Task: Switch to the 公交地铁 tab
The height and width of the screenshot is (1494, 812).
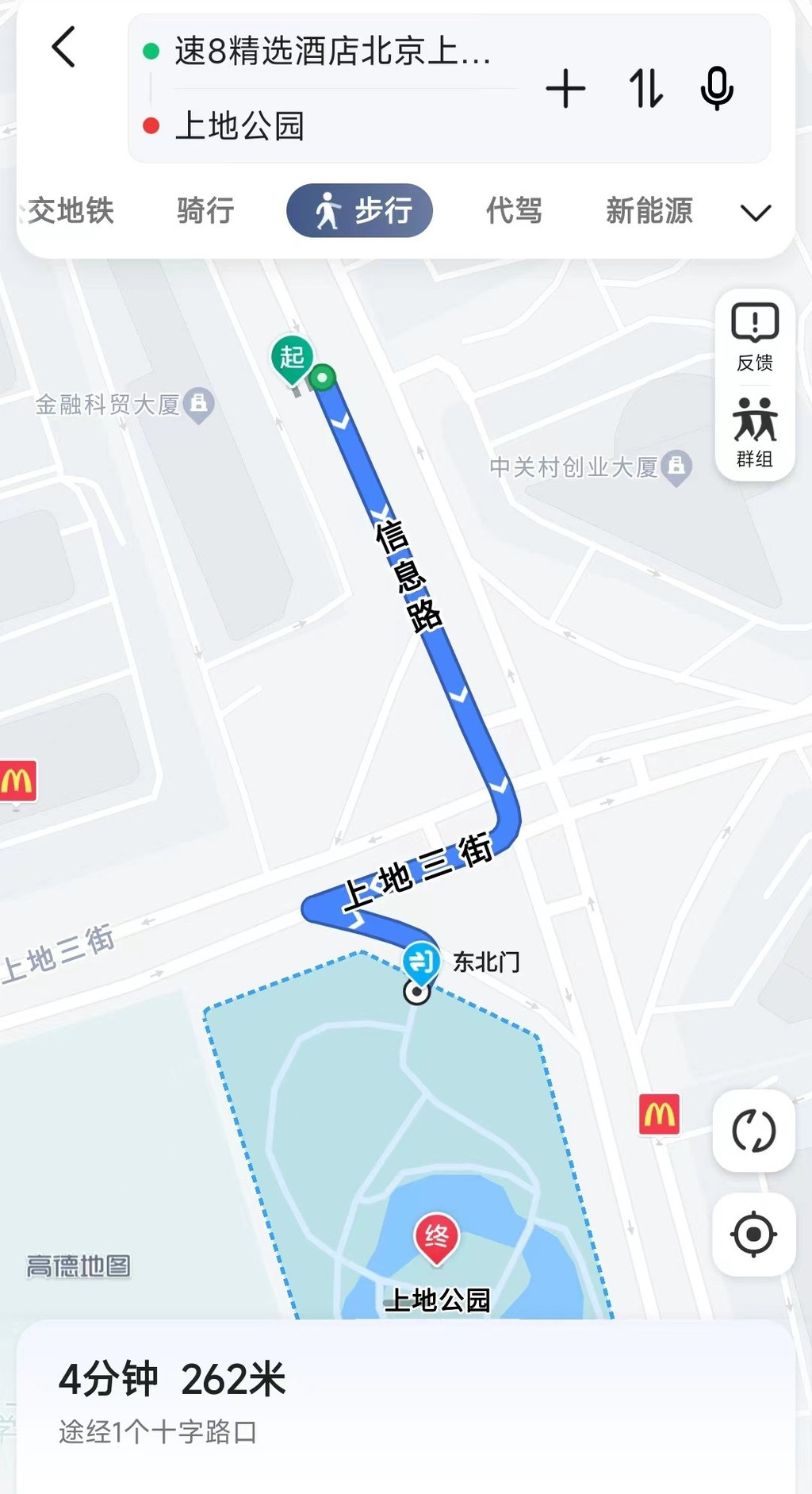Action: [69, 211]
